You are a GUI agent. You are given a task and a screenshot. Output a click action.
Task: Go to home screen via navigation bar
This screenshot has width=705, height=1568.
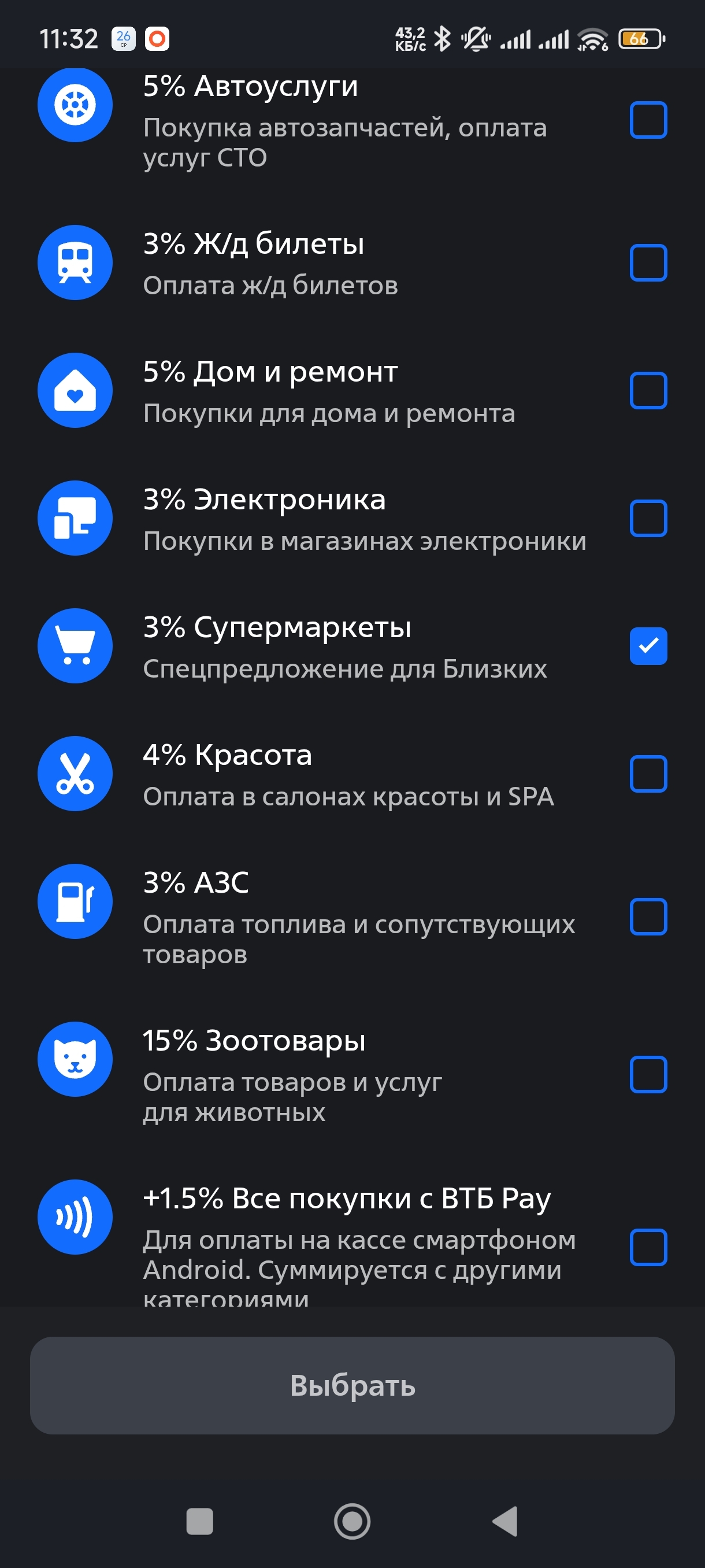tap(352, 1521)
